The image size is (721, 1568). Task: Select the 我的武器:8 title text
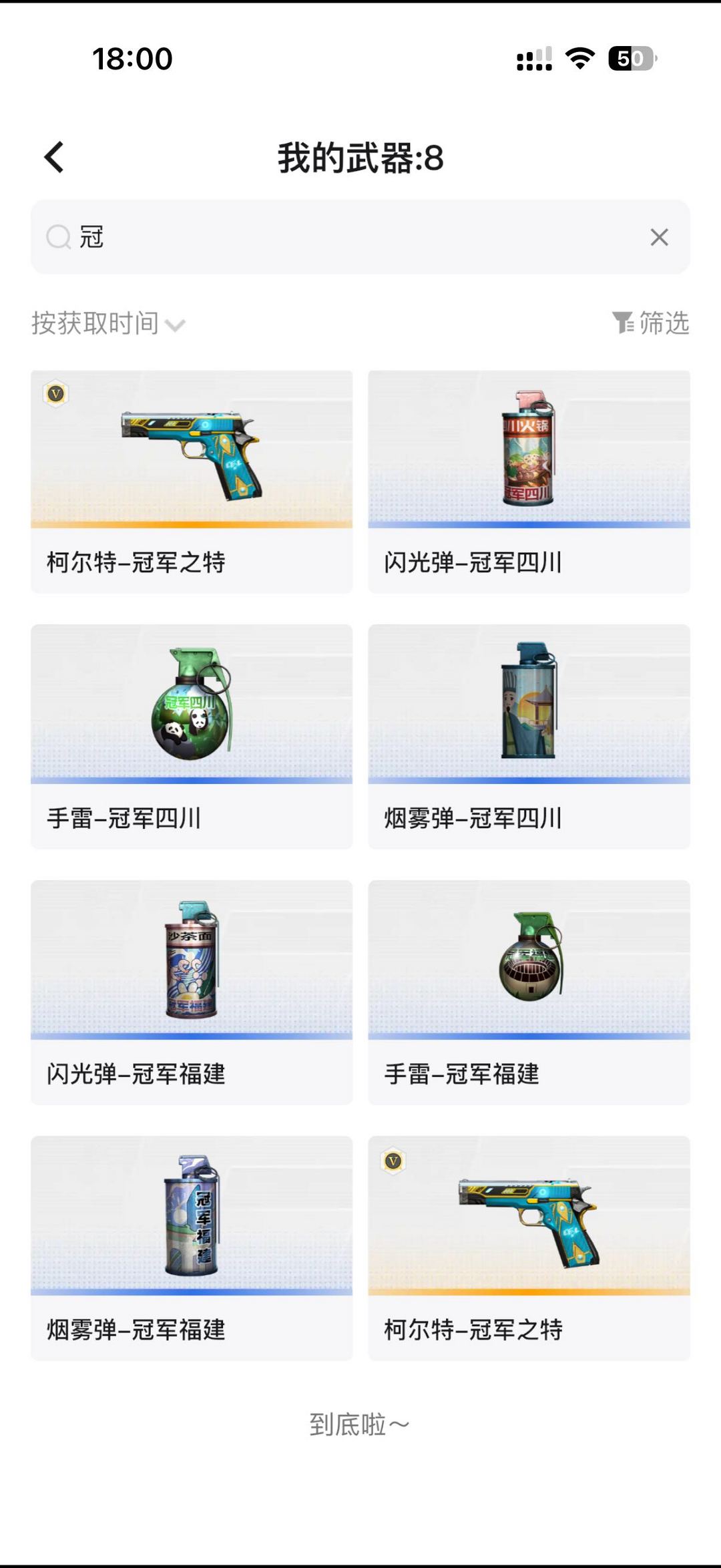pyautogui.click(x=360, y=158)
